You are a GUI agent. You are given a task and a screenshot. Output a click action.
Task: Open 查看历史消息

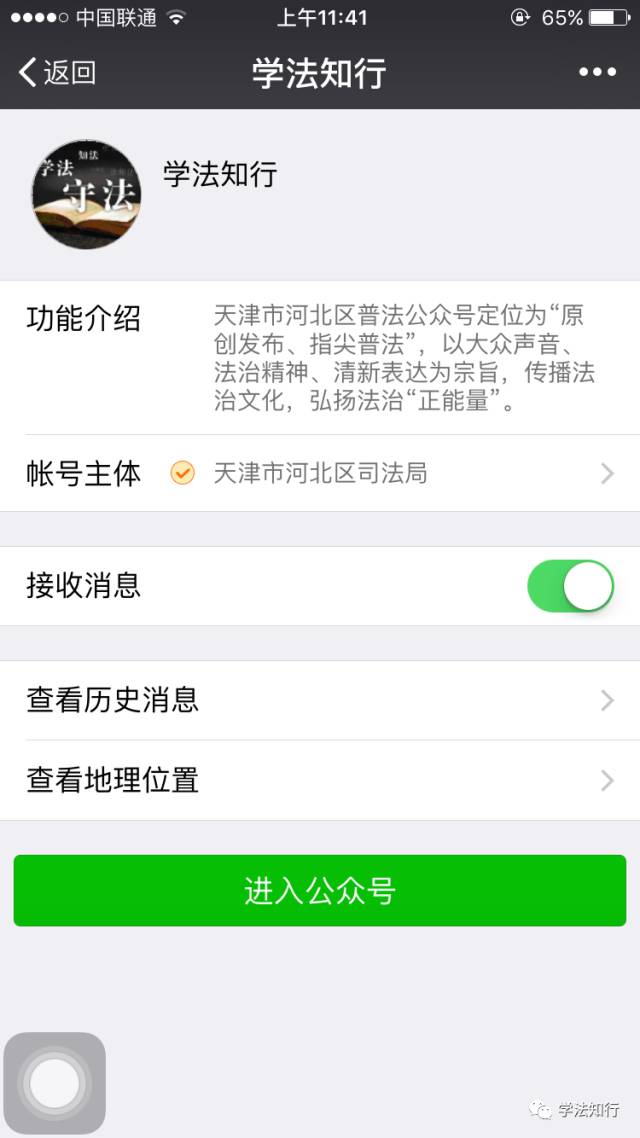(x=320, y=700)
